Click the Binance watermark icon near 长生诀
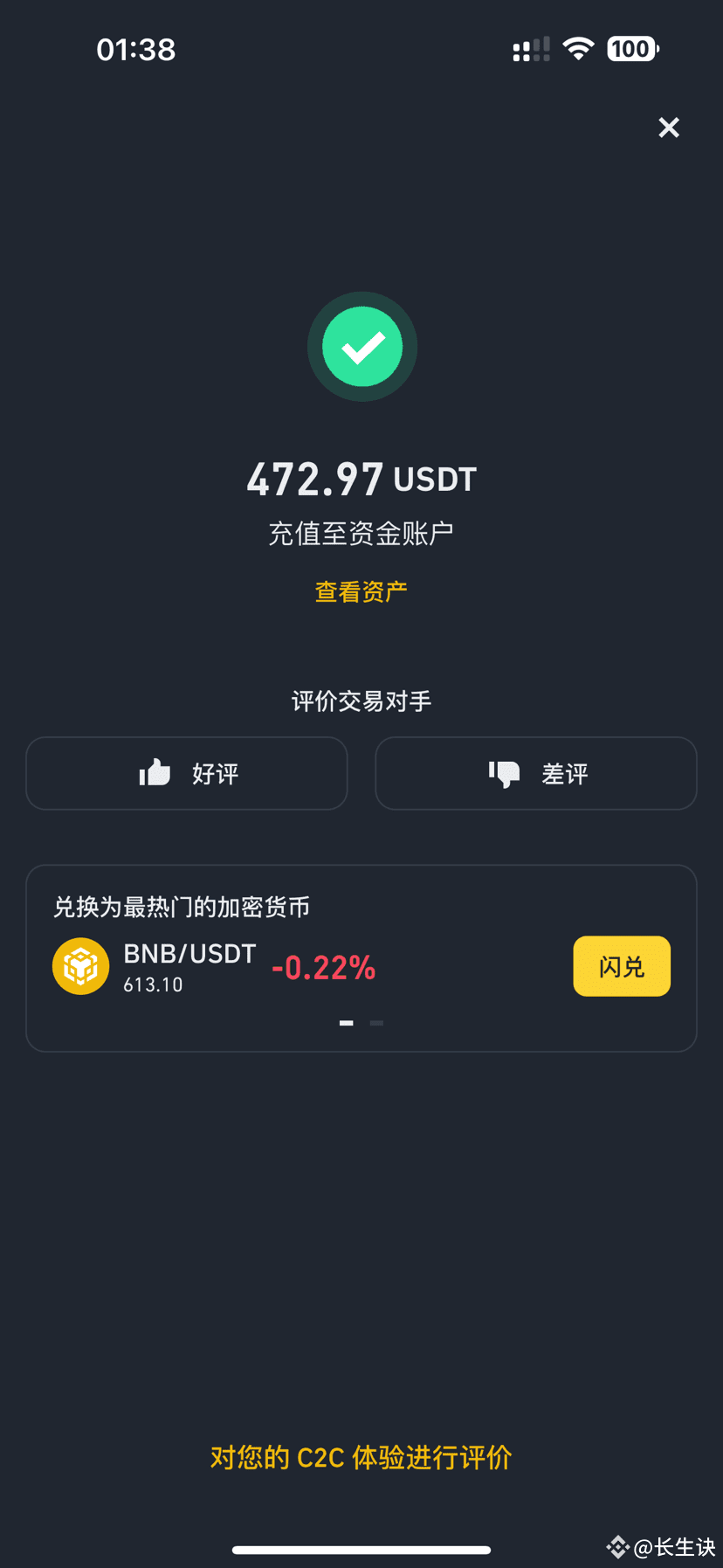Image resolution: width=723 pixels, height=1568 pixels. 617,1547
